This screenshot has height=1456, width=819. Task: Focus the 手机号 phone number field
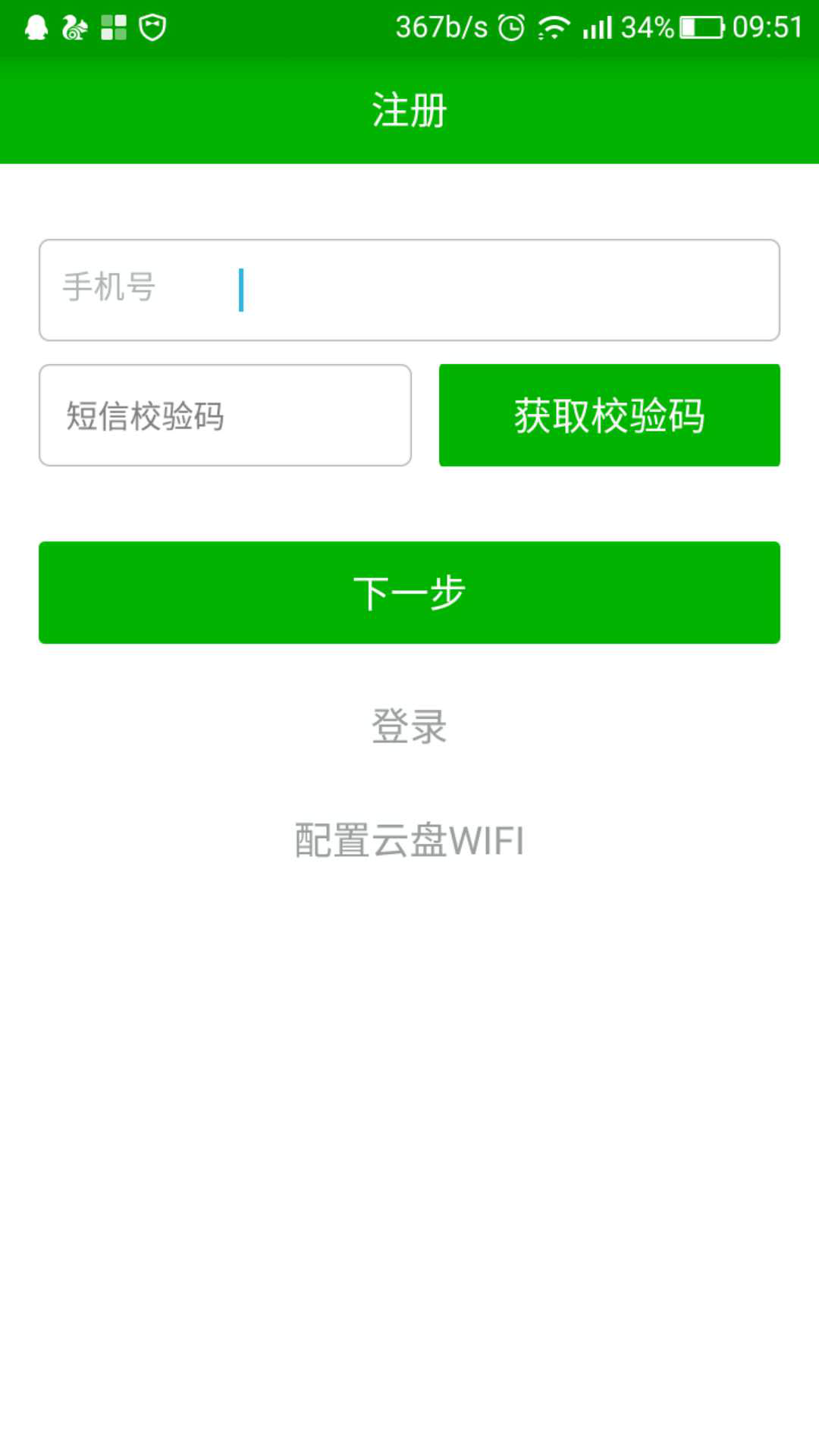pos(409,290)
